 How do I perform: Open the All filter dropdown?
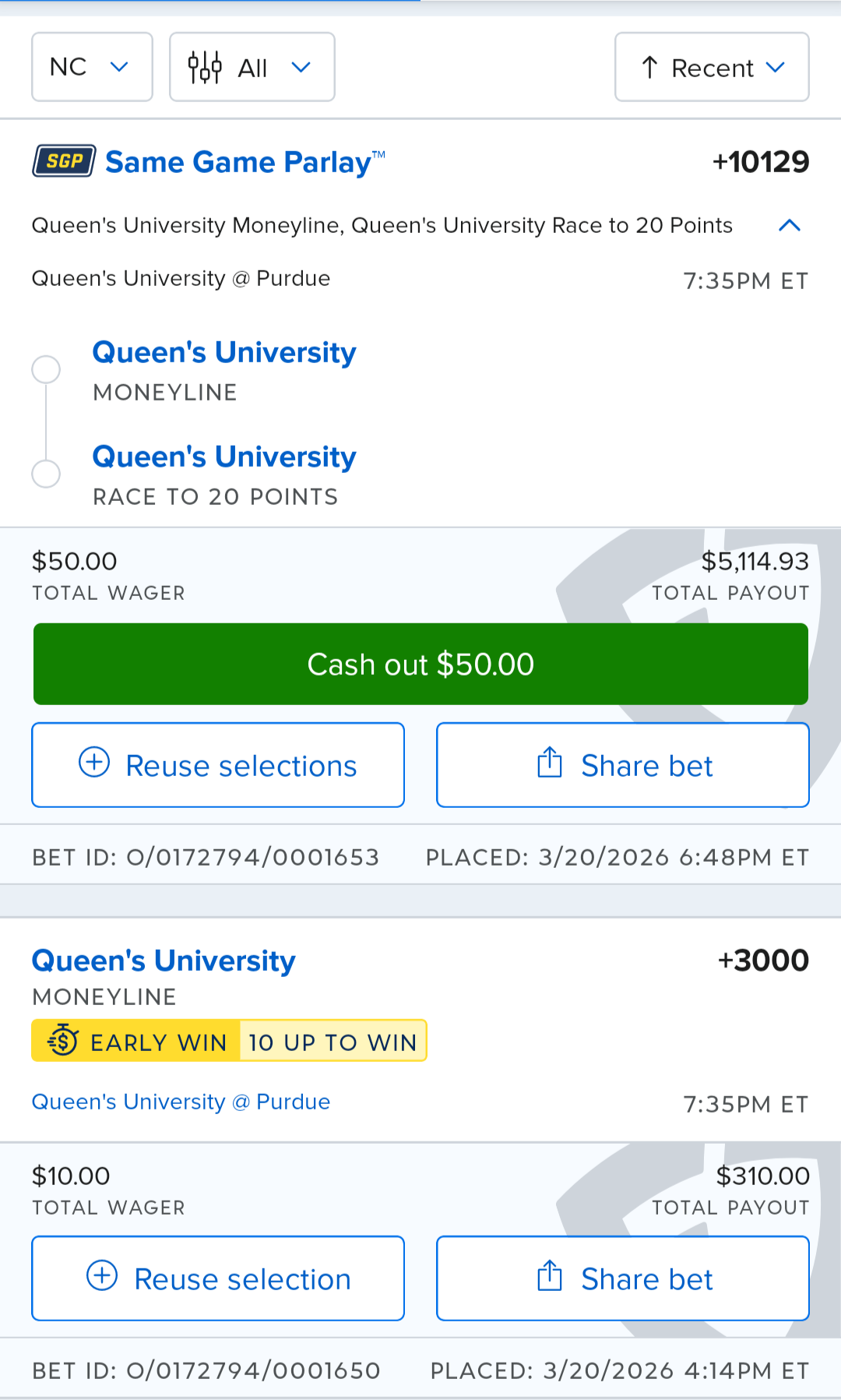252,67
